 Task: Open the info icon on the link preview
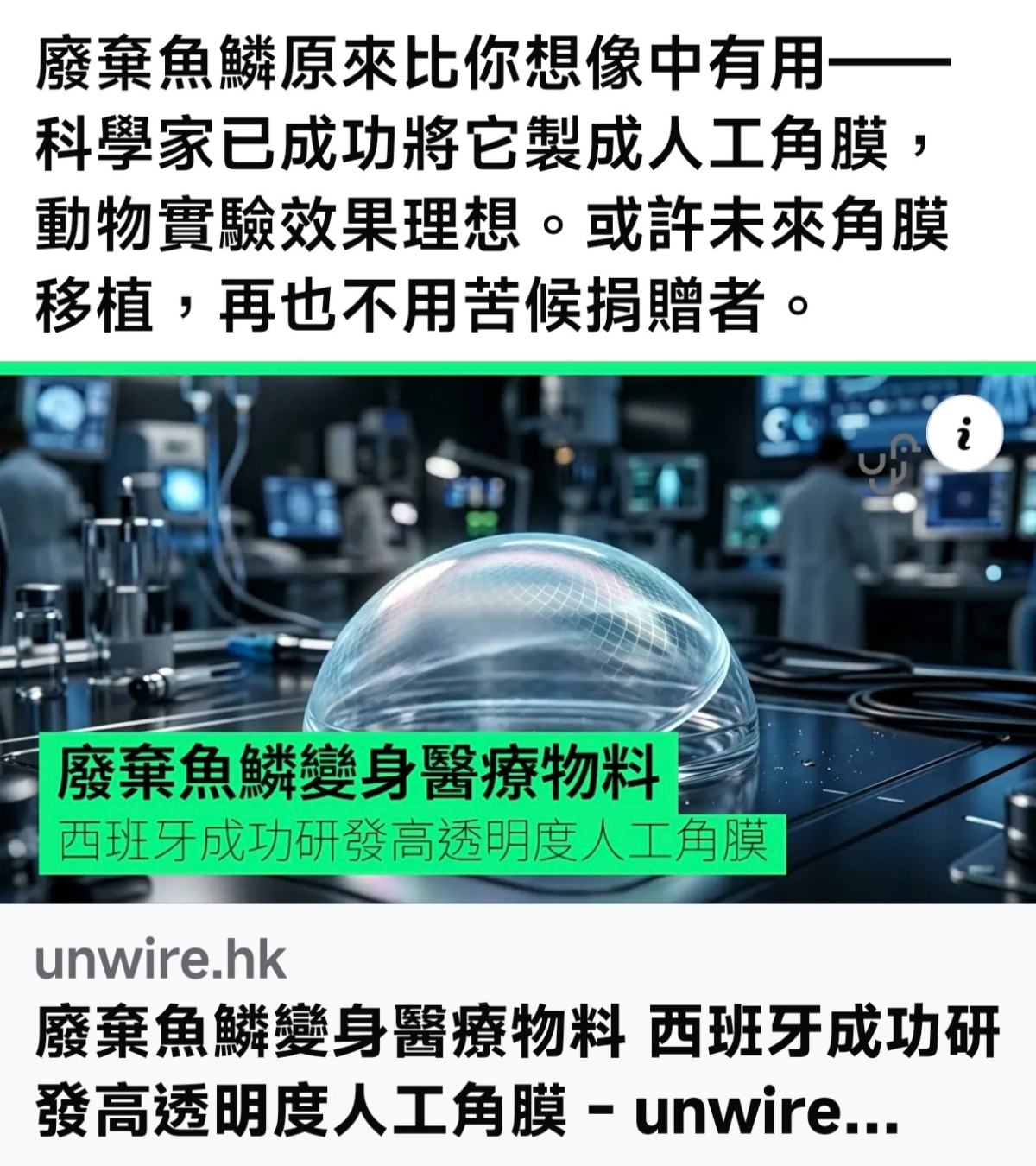[964, 434]
